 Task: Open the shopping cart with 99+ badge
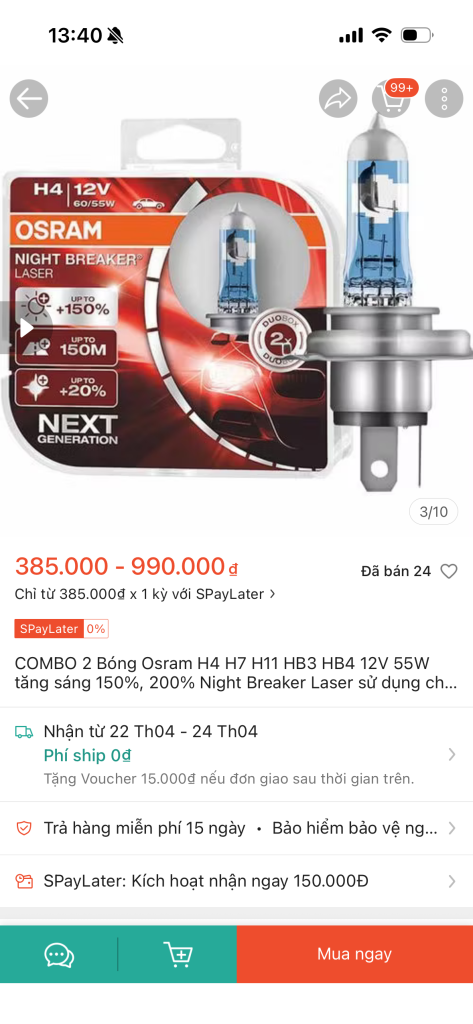[x=391, y=99]
